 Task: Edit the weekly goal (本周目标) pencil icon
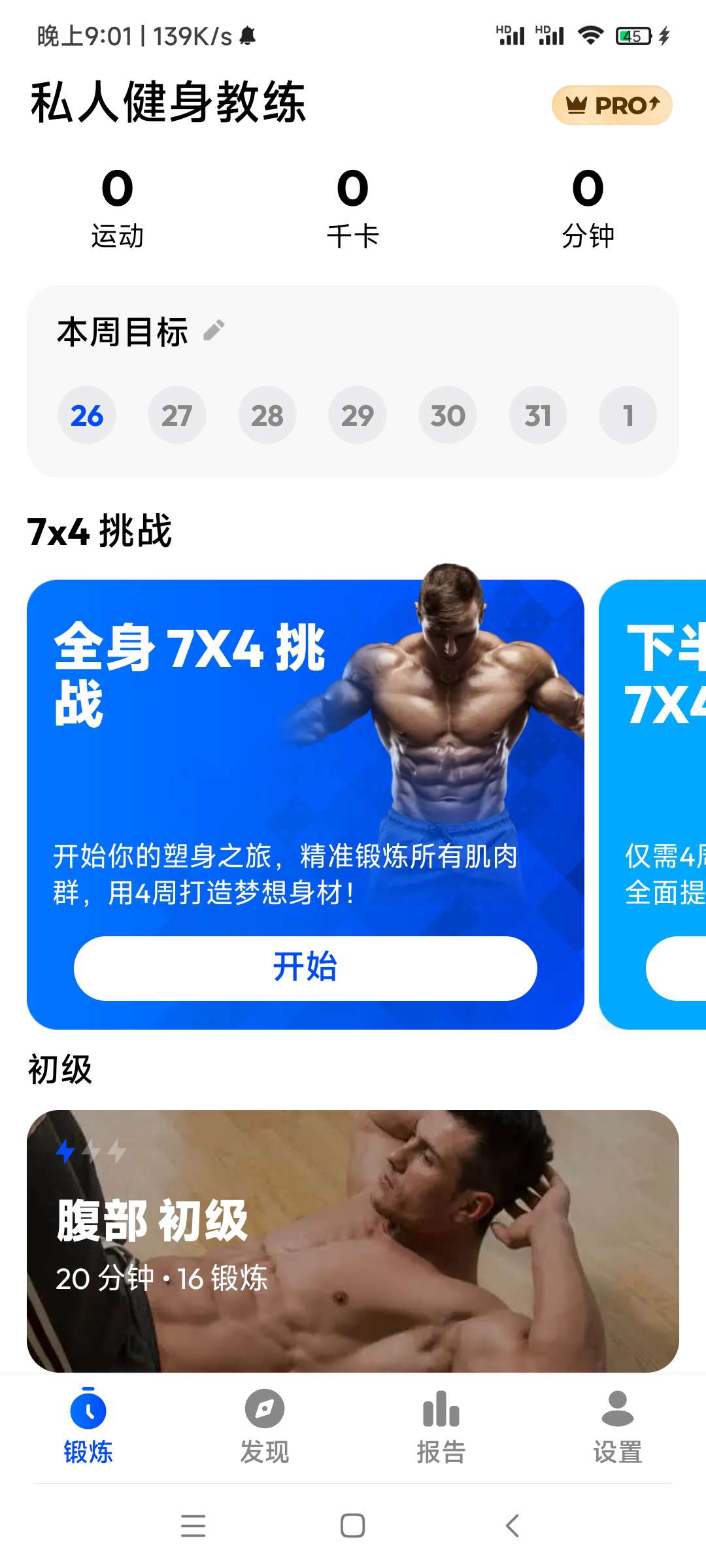pos(214,331)
